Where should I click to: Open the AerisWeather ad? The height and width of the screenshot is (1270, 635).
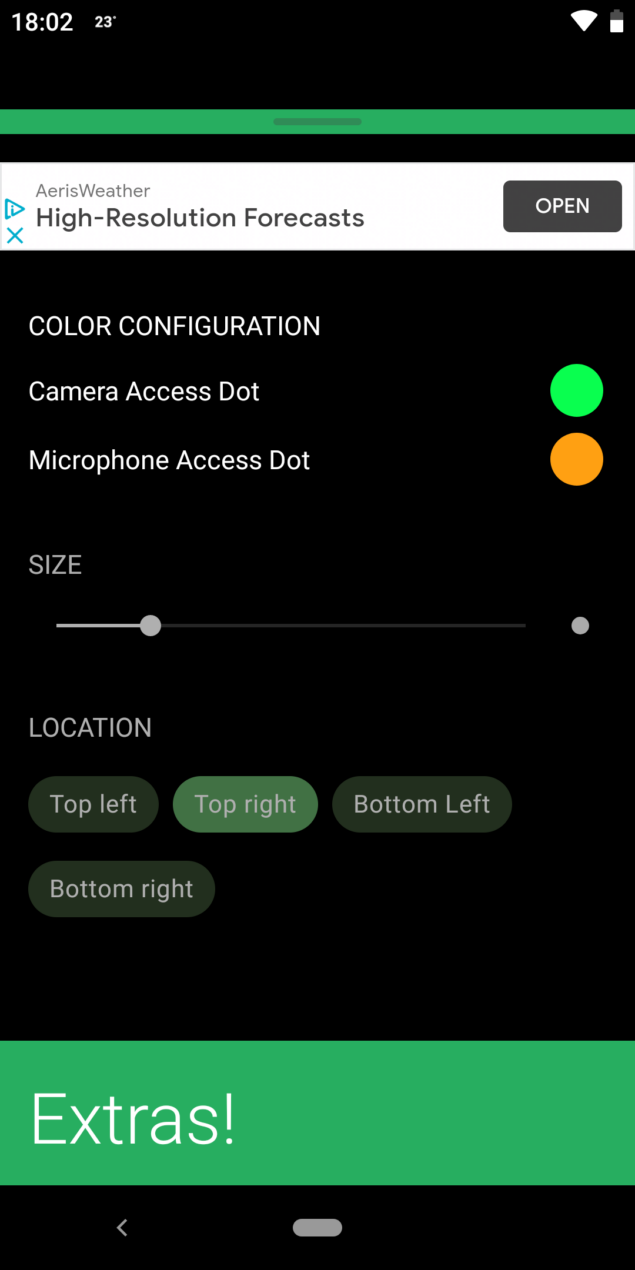[x=562, y=206]
